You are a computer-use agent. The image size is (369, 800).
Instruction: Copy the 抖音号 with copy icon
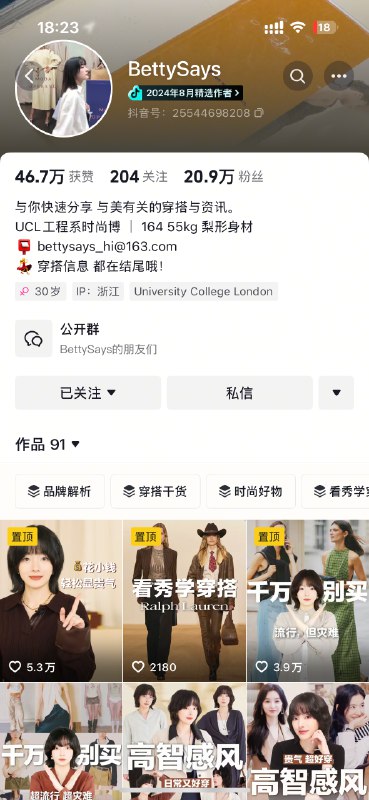coord(259,113)
